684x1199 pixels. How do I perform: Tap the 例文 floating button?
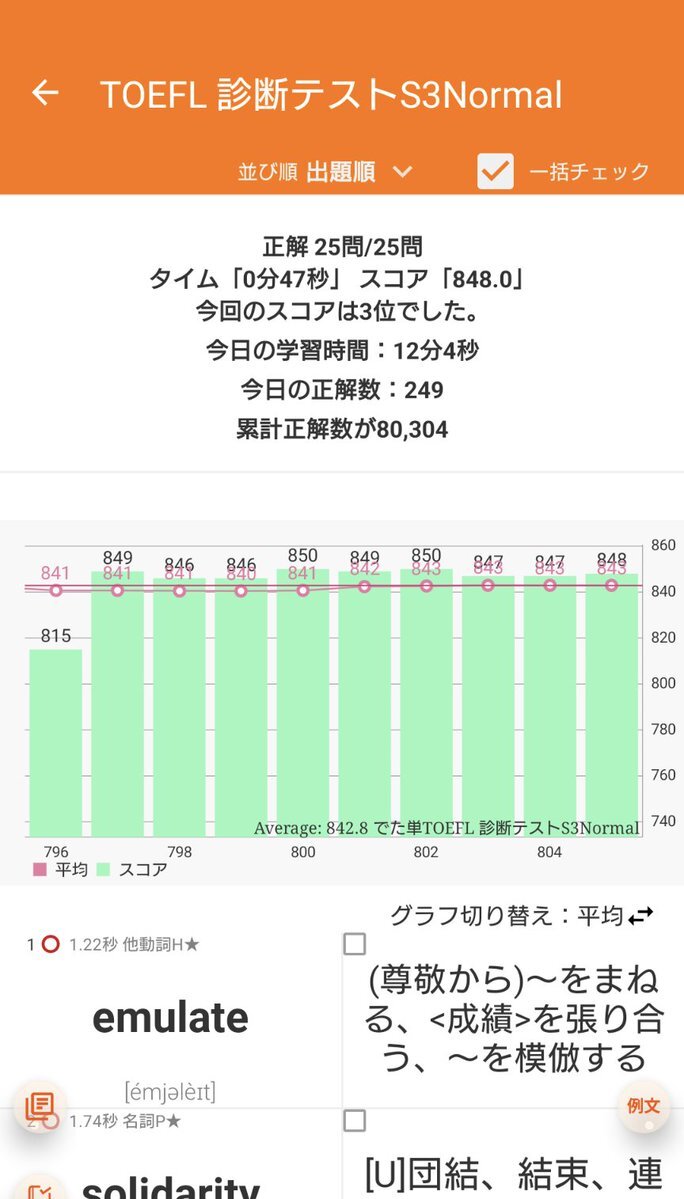[x=643, y=1106]
